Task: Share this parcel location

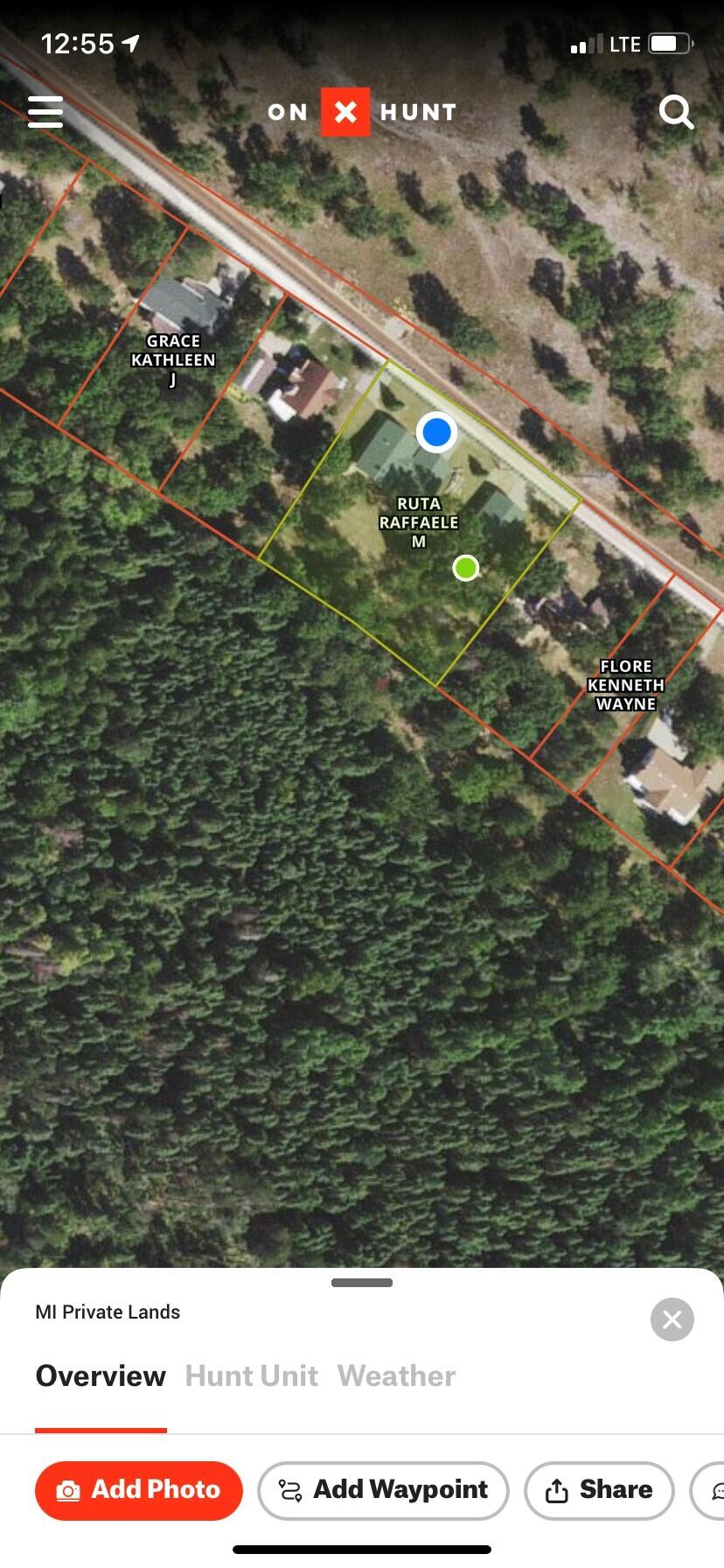Action: pos(599,1490)
